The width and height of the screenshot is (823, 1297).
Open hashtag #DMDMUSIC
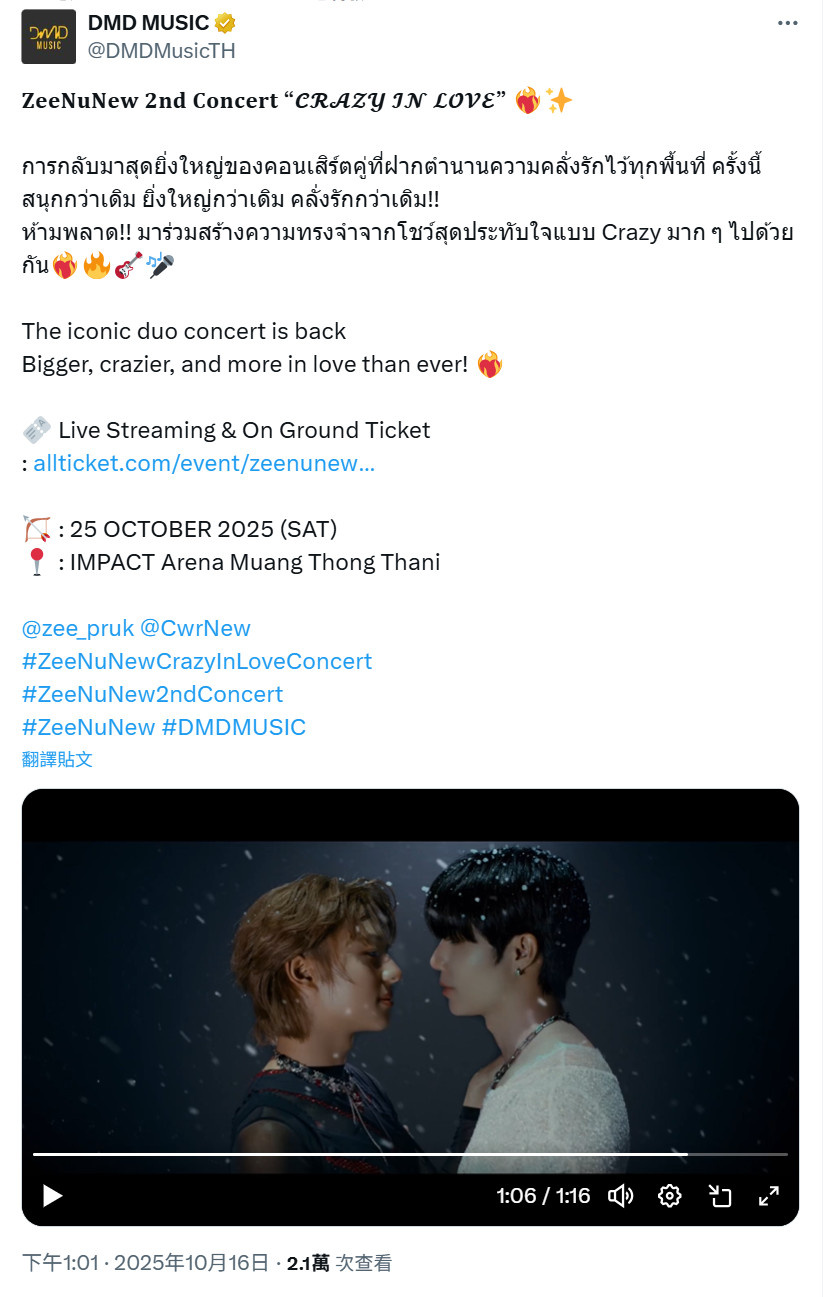coord(233,727)
